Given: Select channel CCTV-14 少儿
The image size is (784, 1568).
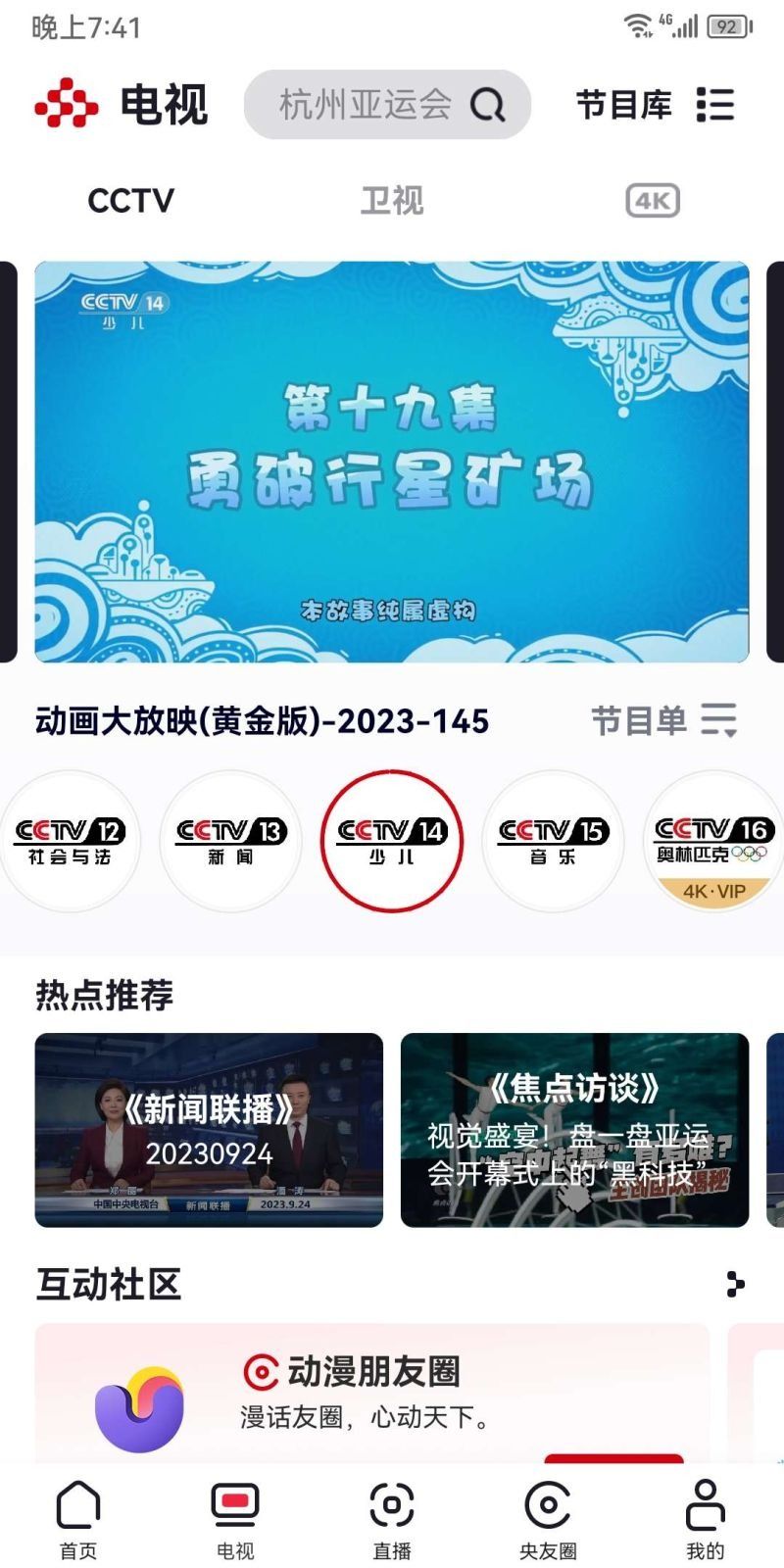Looking at the screenshot, I should [391, 841].
